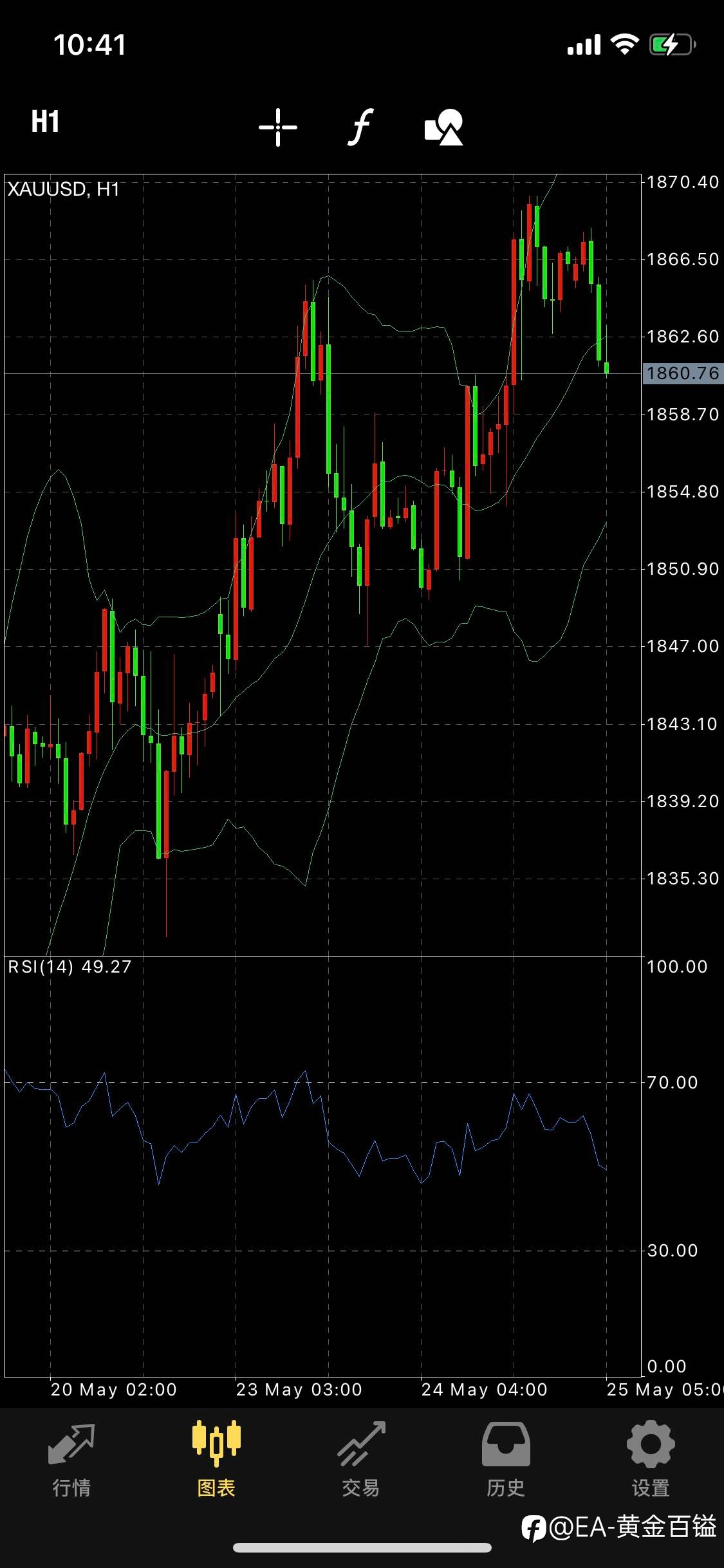Go to the 交易 trade tab
Screen dimensions: 724x1568
361,1459
